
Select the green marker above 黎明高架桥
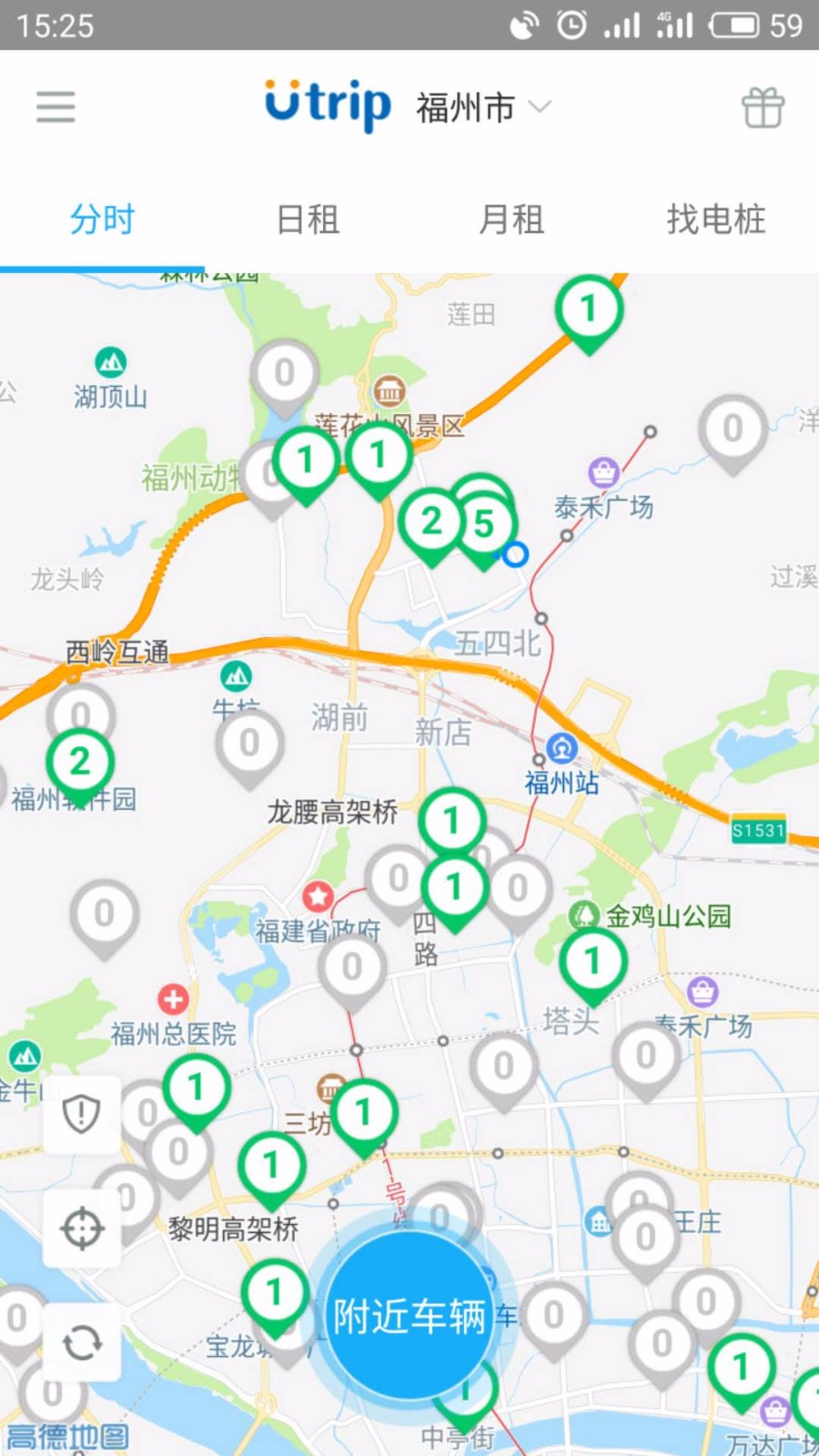click(271, 1166)
